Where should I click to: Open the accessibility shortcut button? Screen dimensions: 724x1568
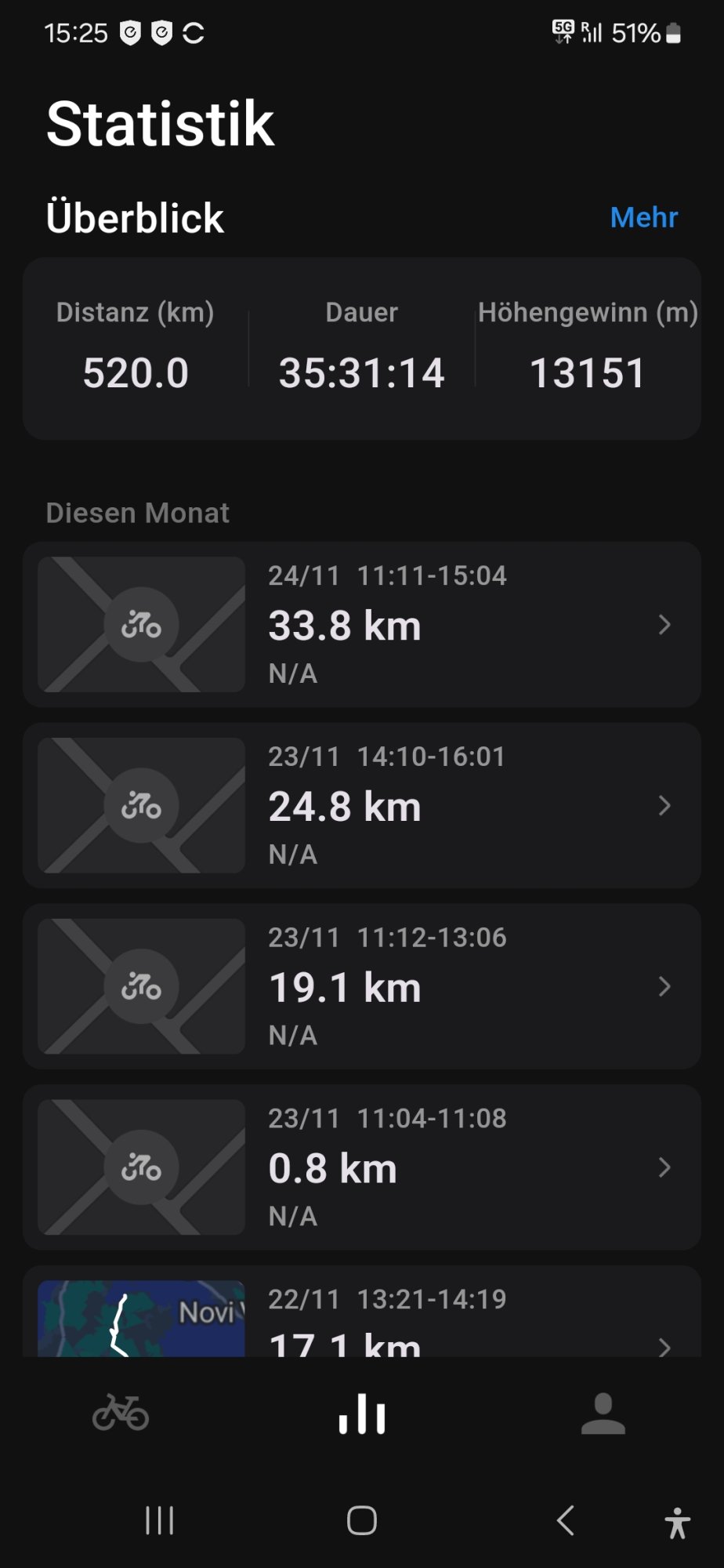(677, 1523)
